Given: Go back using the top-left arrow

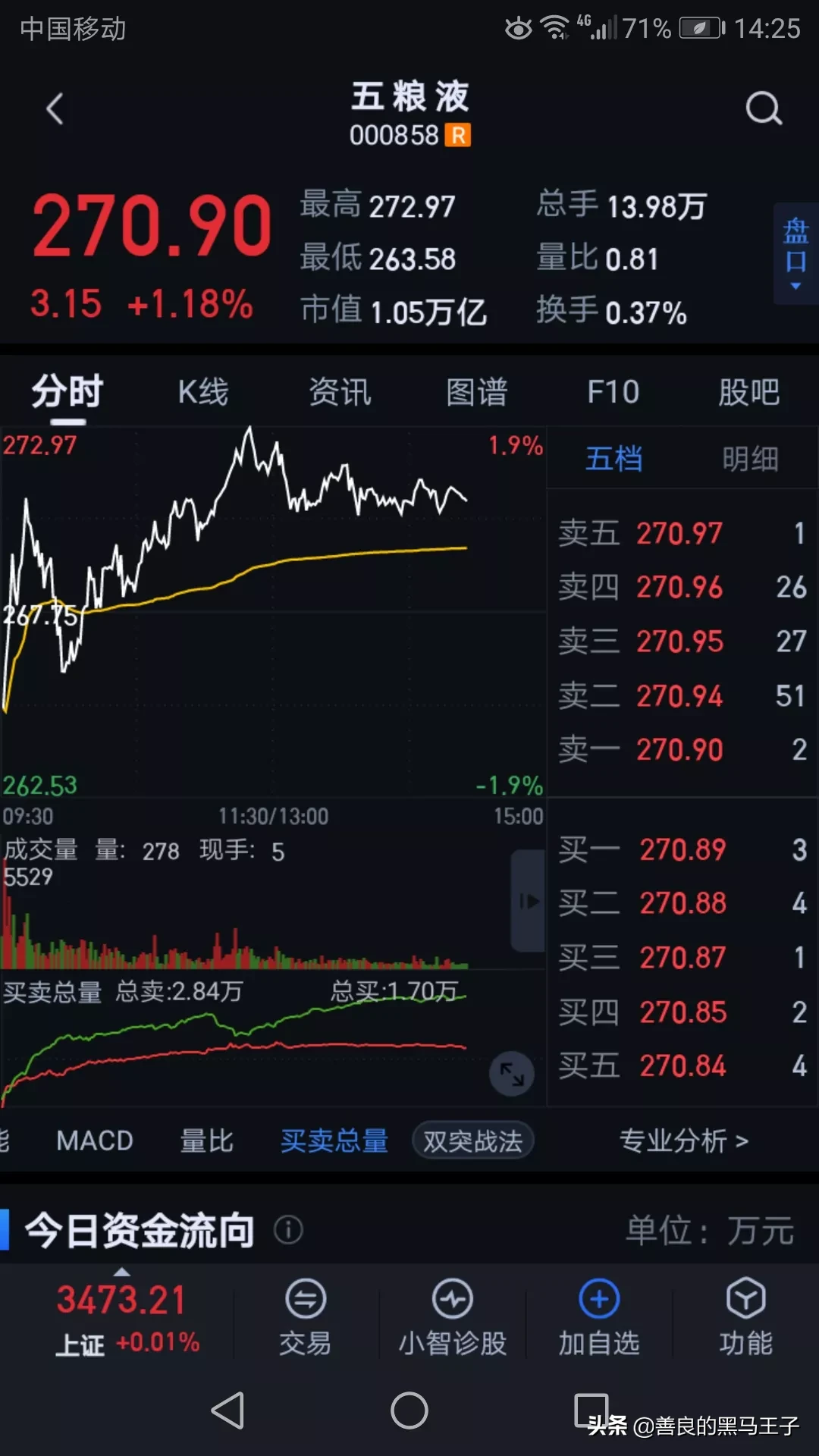Looking at the screenshot, I should click(55, 109).
